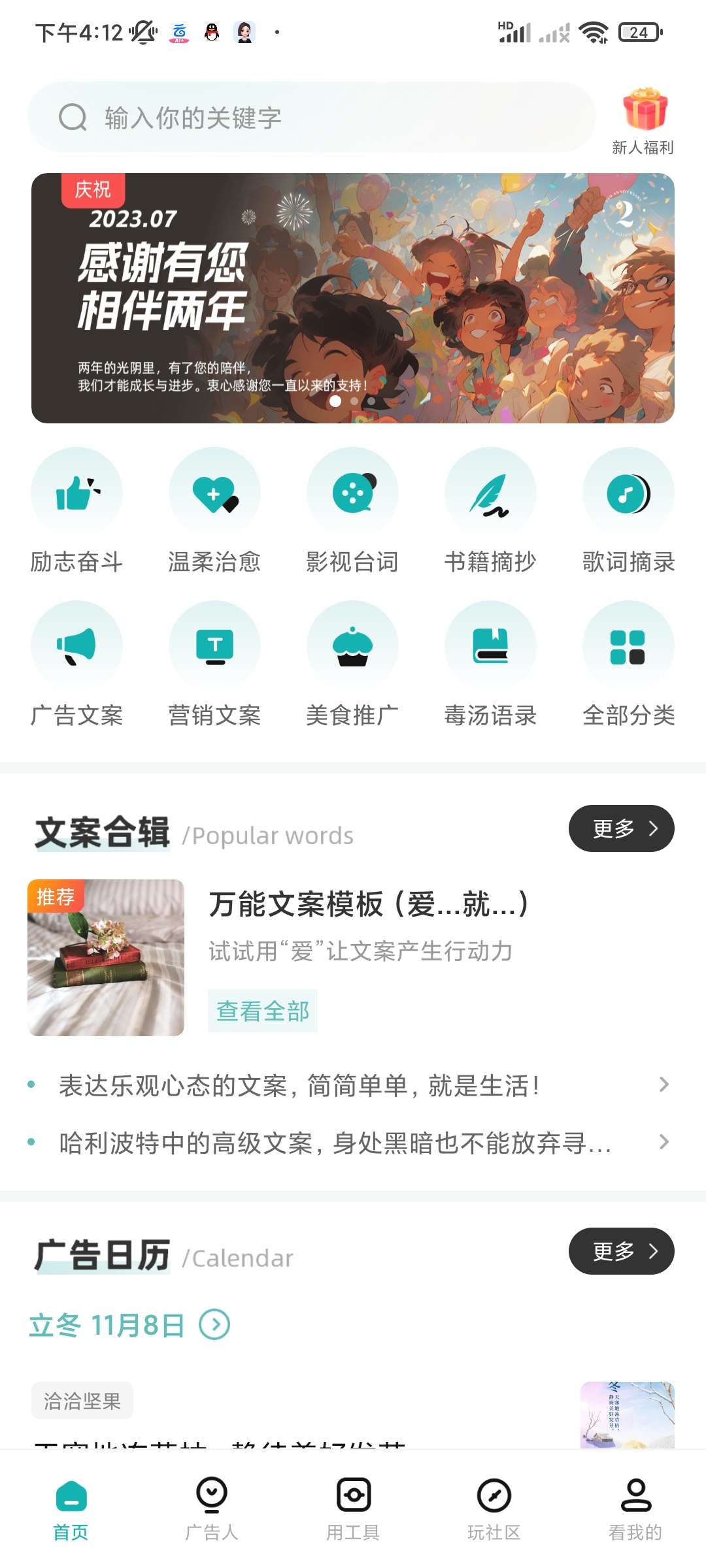Tap 查看全部 under 万能文案模板
The height and width of the screenshot is (1568, 706).
[263, 1011]
